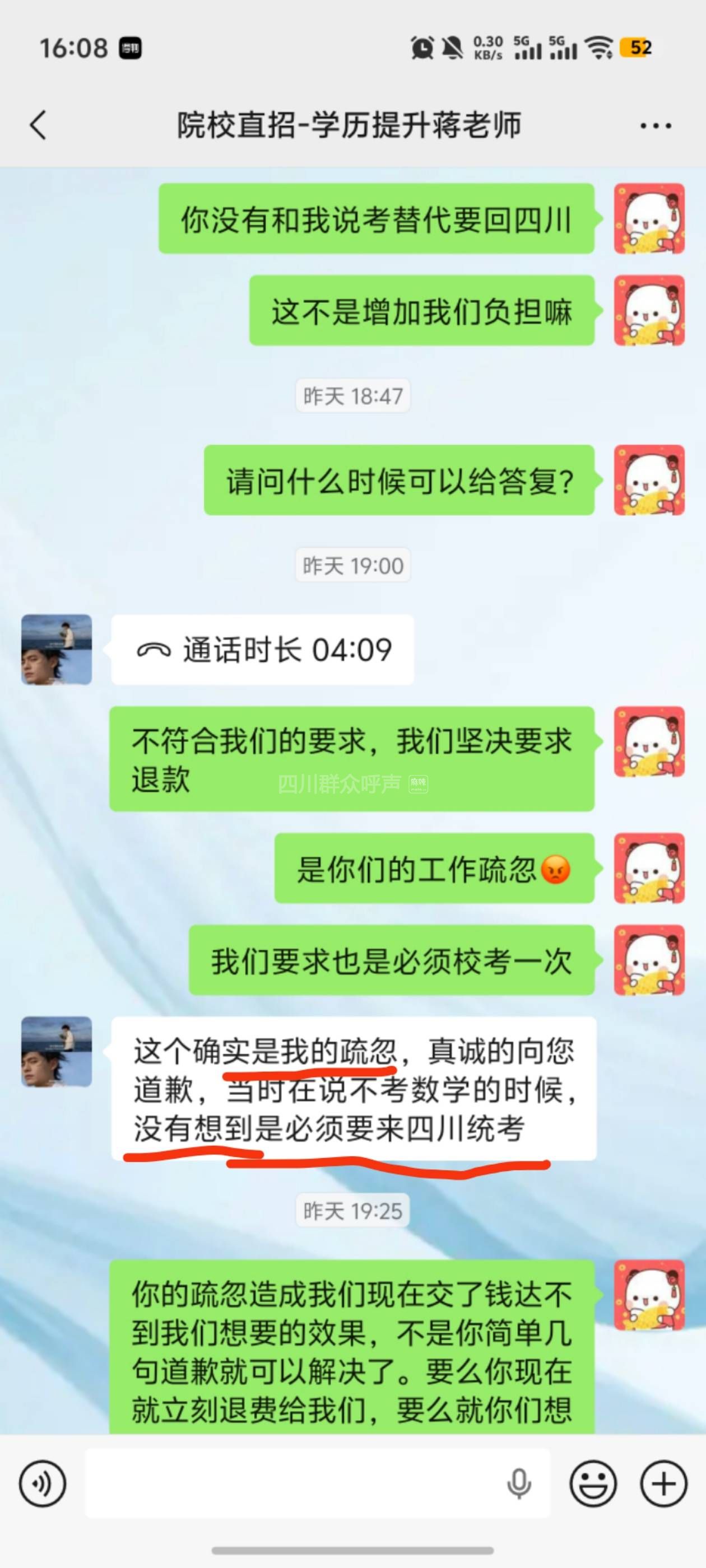Go back from the chat
706x1568 pixels.
click(x=38, y=125)
